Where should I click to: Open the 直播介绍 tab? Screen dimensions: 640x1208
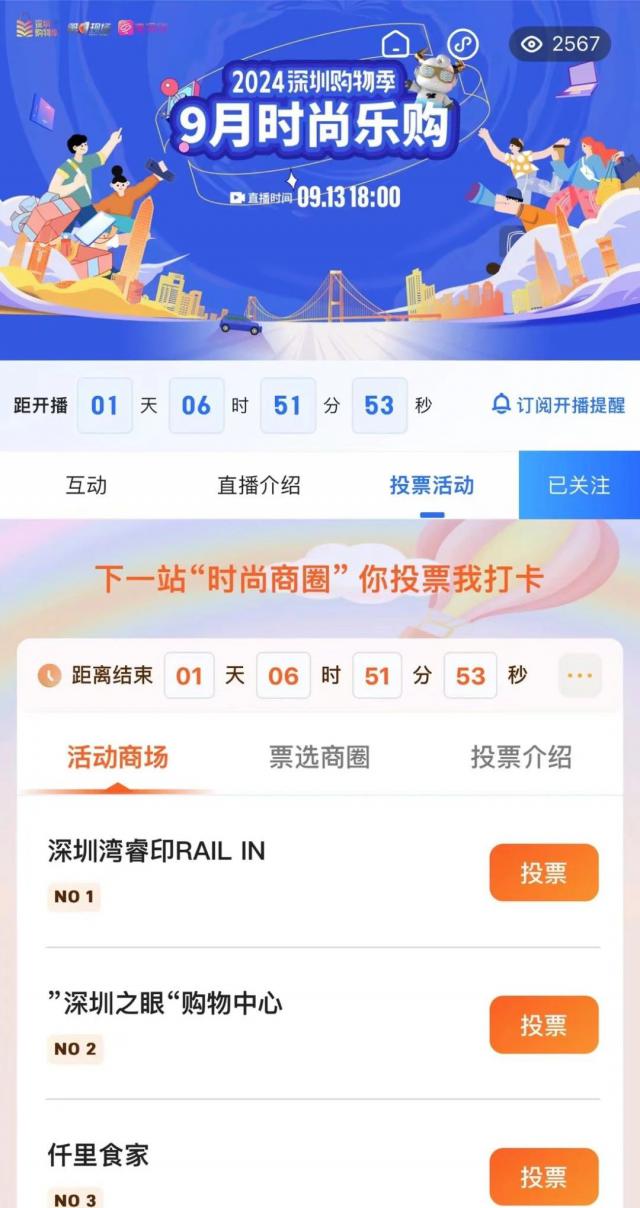click(x=259, y=486)
